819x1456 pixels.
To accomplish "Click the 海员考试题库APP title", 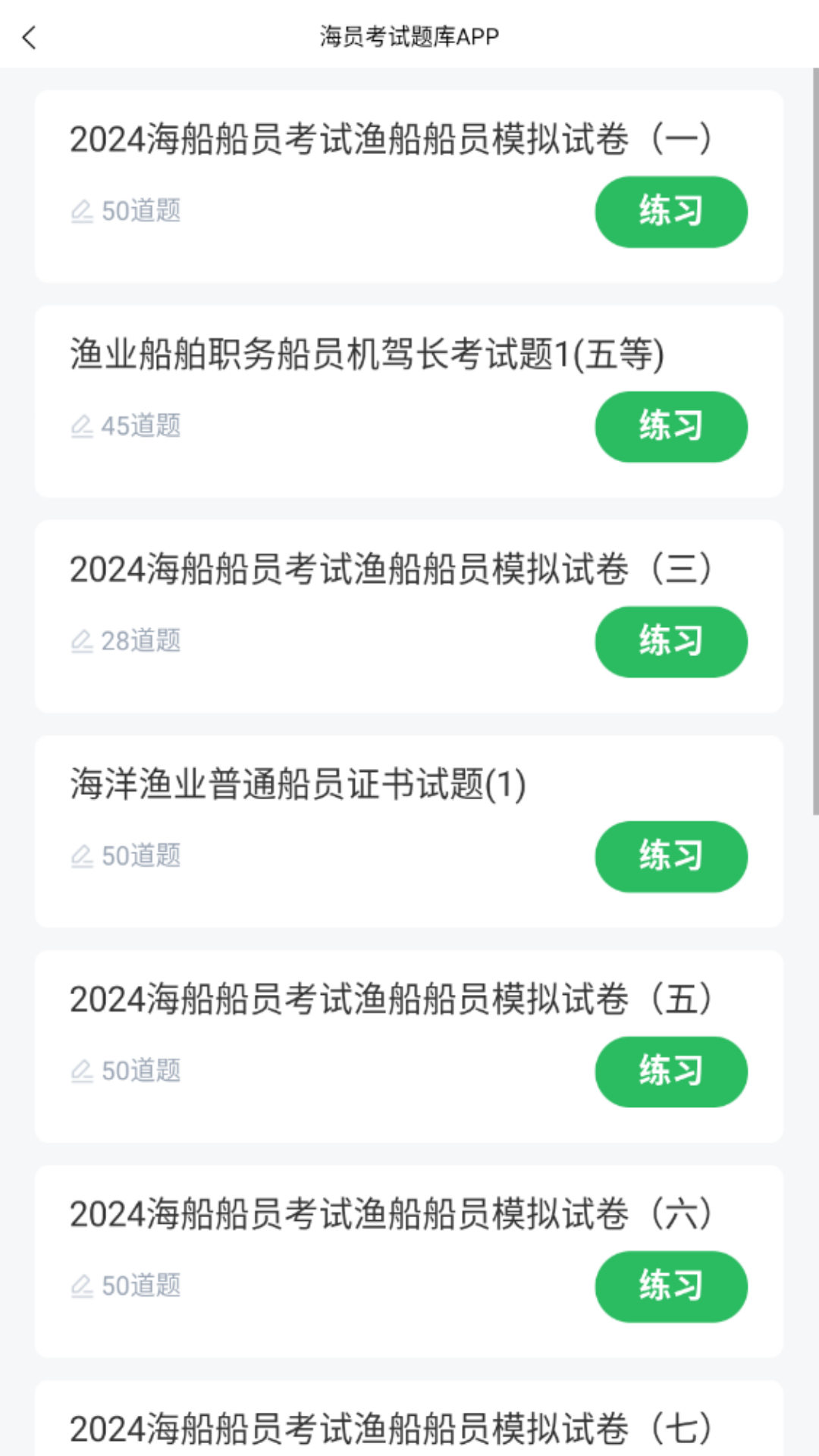I will pos(409,37).
